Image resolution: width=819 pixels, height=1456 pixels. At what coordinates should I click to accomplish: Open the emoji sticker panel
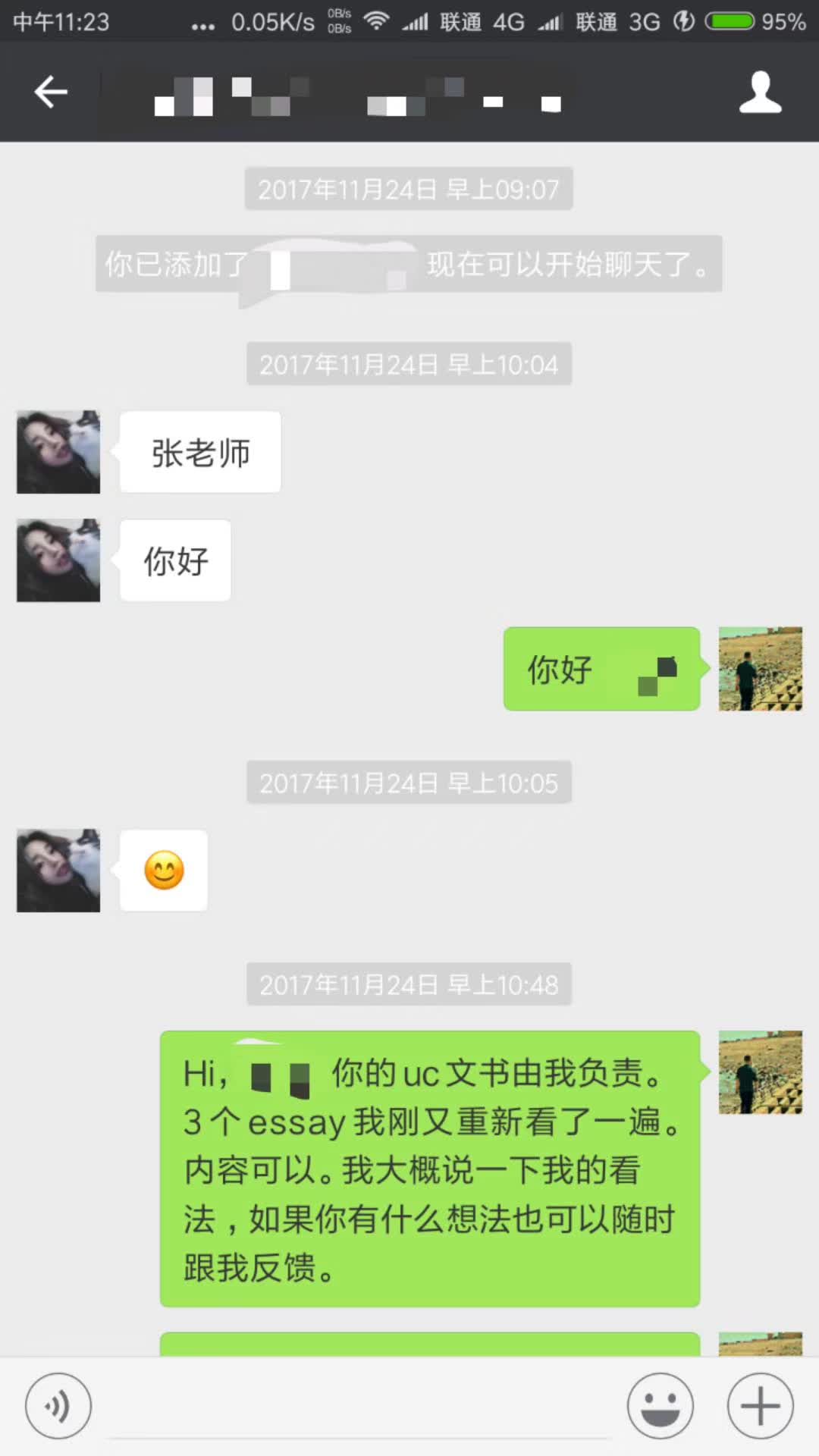660,1406
